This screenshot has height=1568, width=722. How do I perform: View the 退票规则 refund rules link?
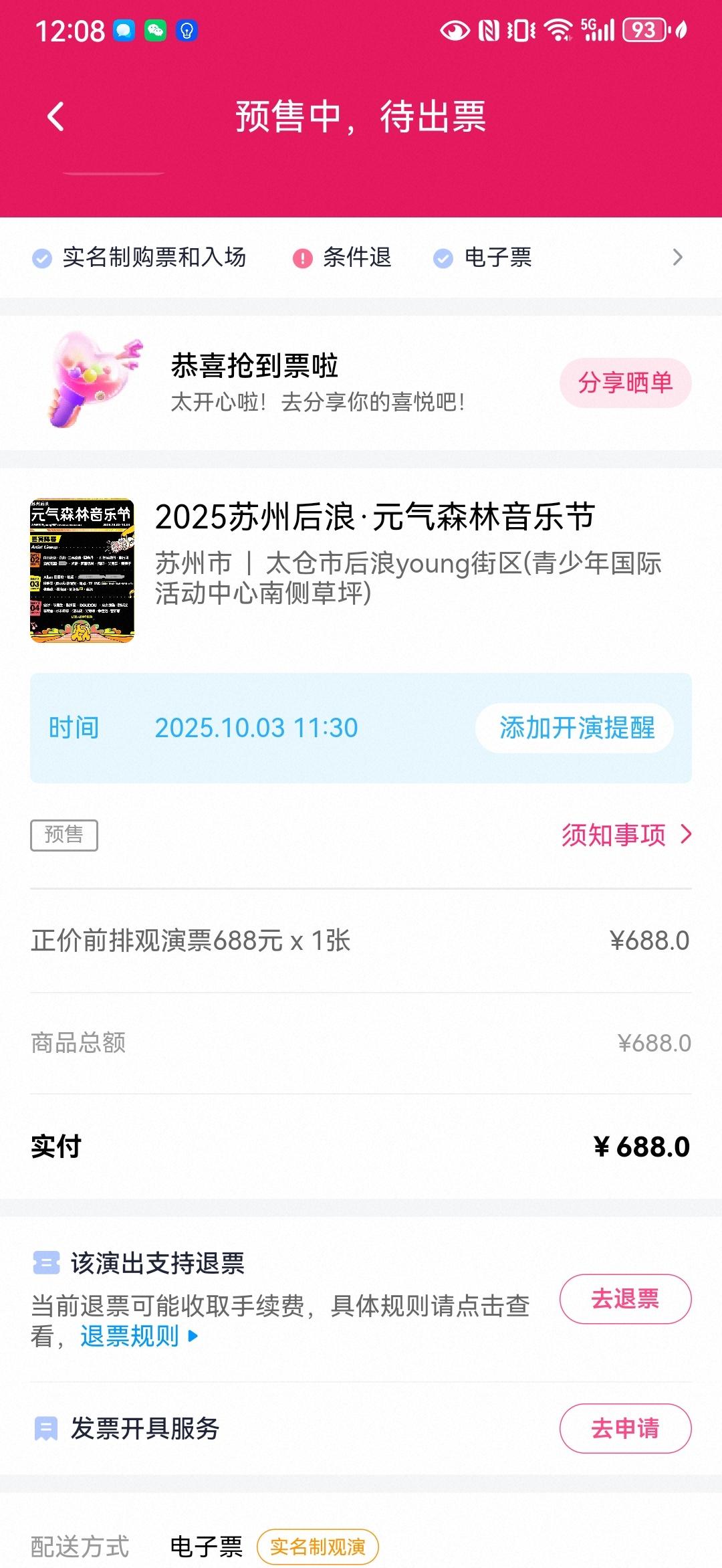click(138, 1336)
